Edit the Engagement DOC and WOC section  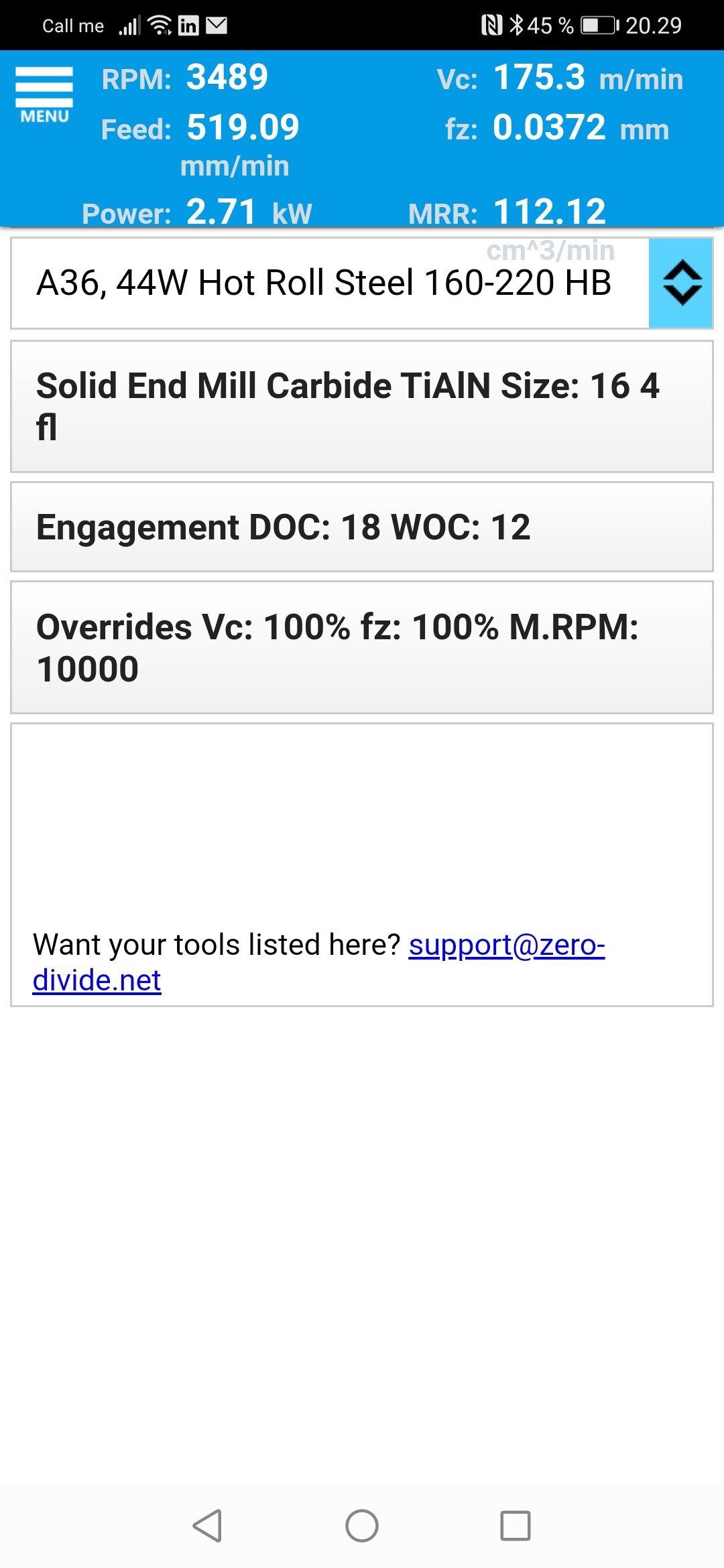(362, 527)
